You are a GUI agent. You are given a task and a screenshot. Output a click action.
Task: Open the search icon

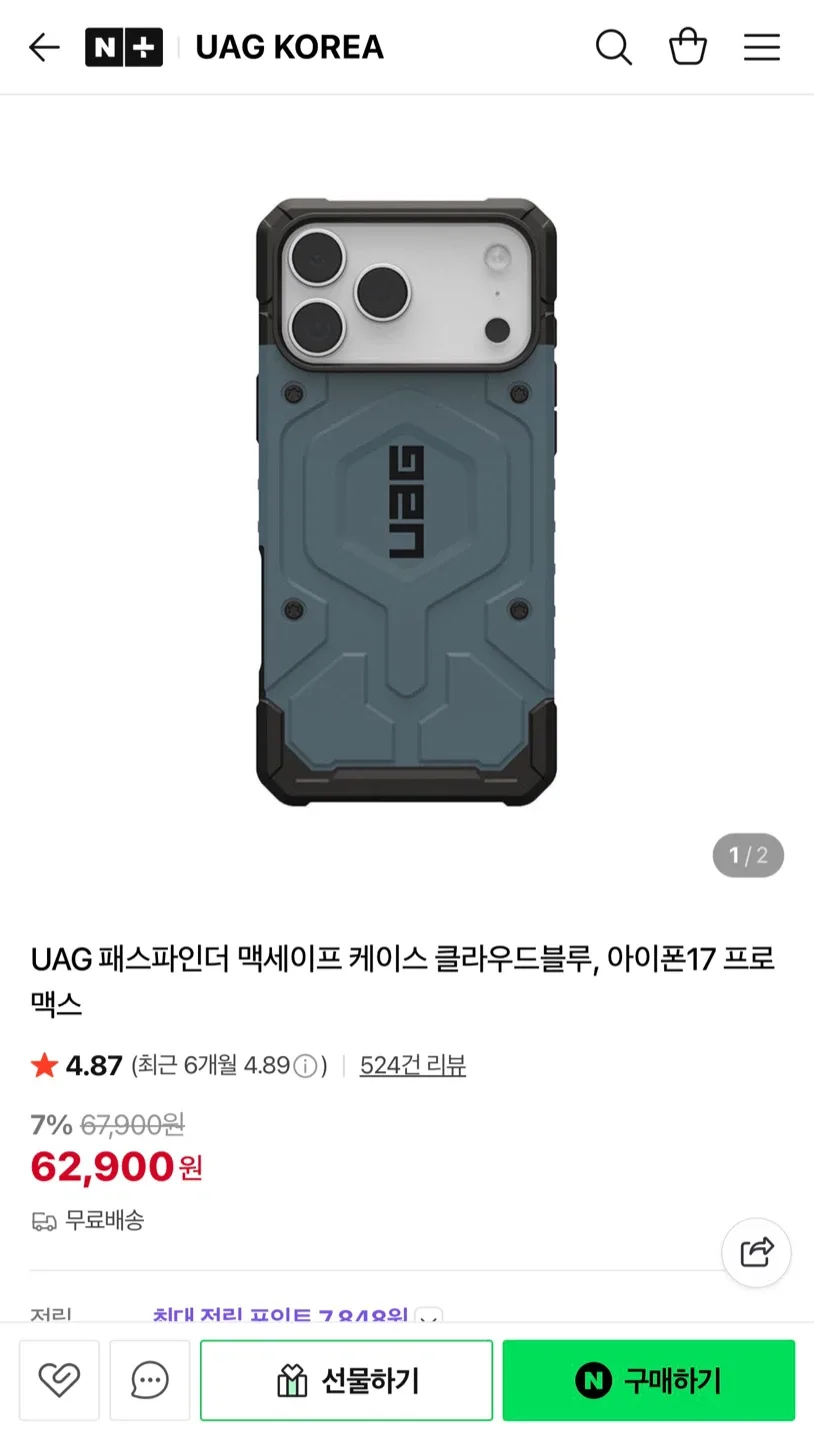click(613, 47)
